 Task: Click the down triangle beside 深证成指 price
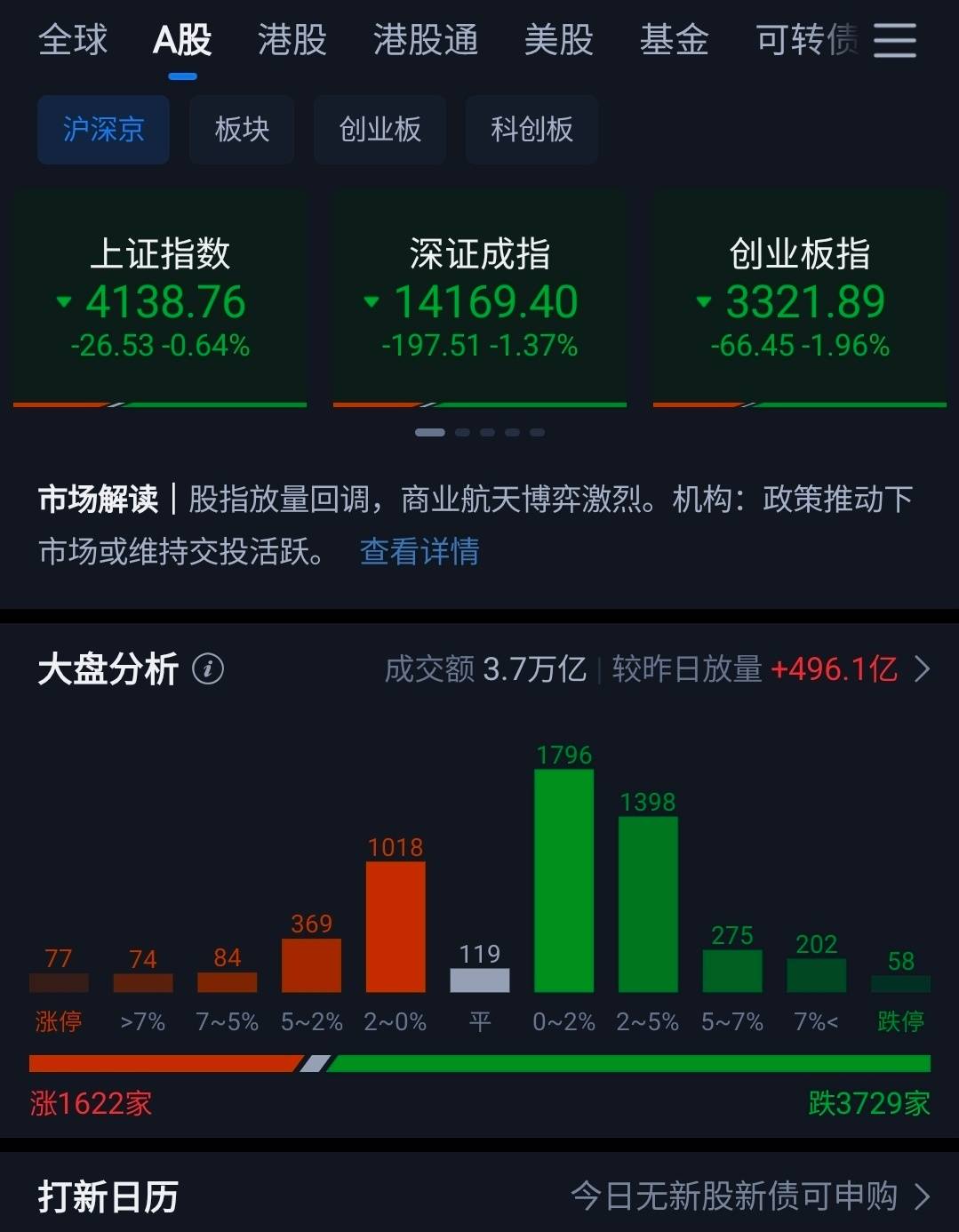tap(372, 302)
